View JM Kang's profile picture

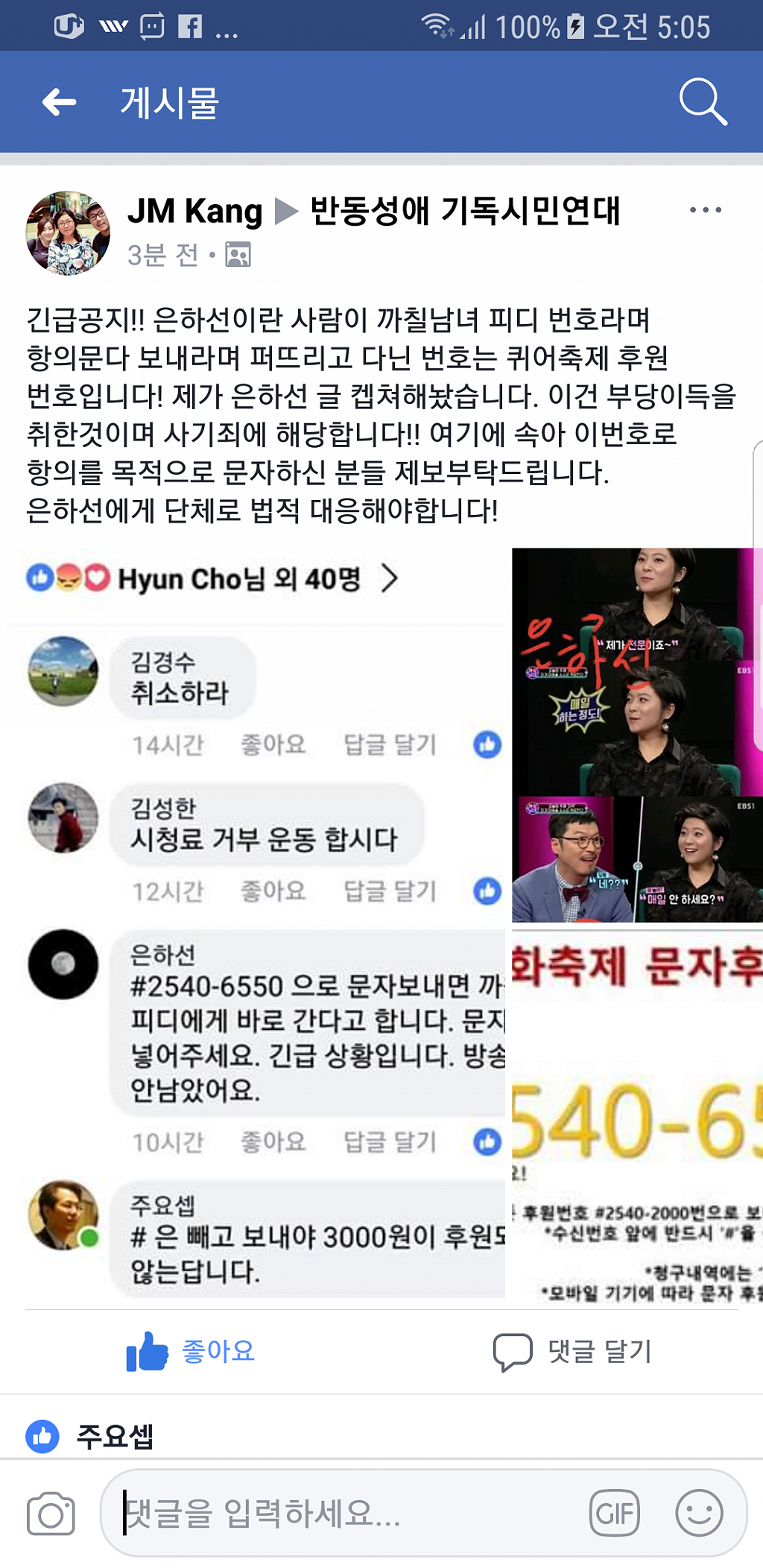pyautogui.click(x=68, y=233)
